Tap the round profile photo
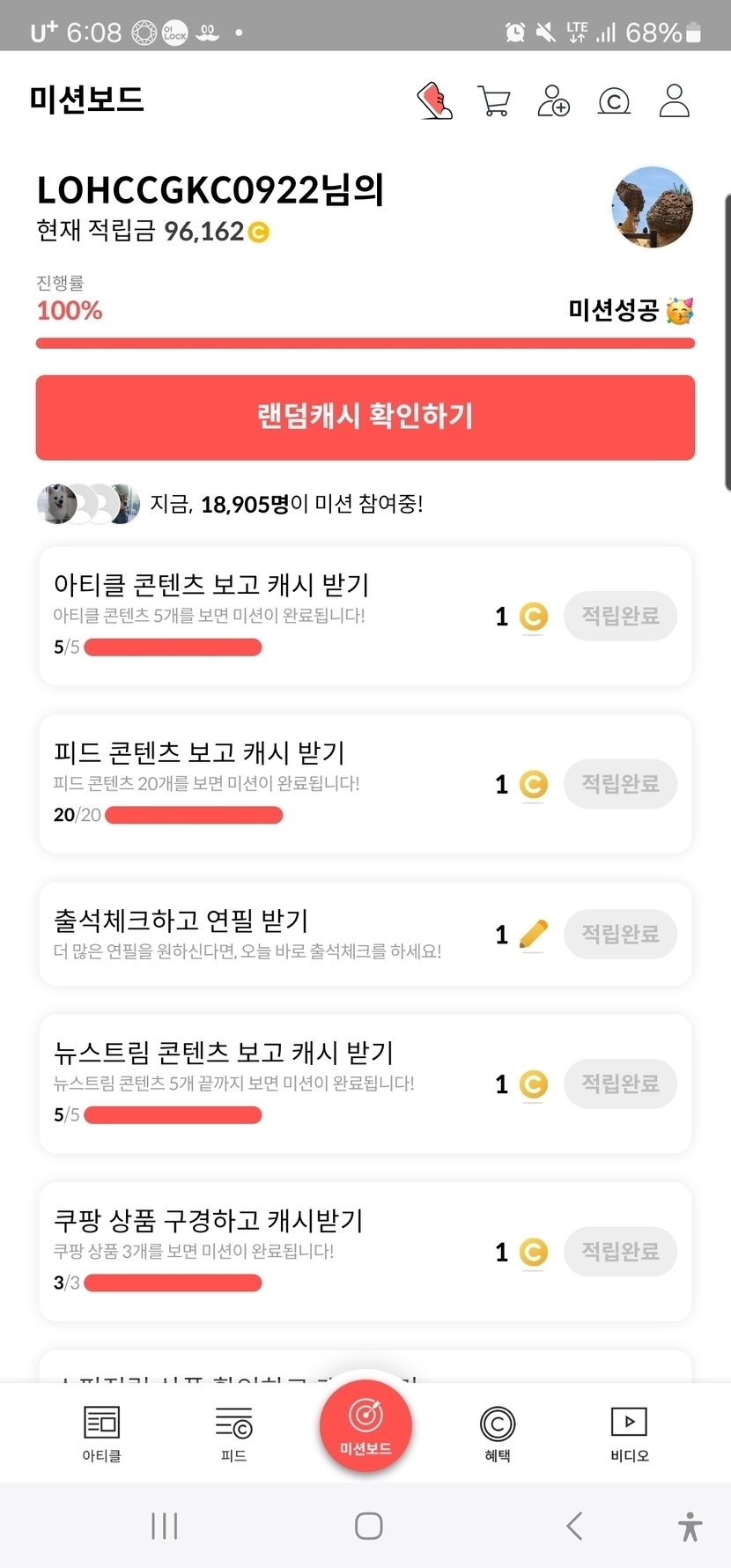The width and height of the screenshot is (731, 1568). coord(652,208)
